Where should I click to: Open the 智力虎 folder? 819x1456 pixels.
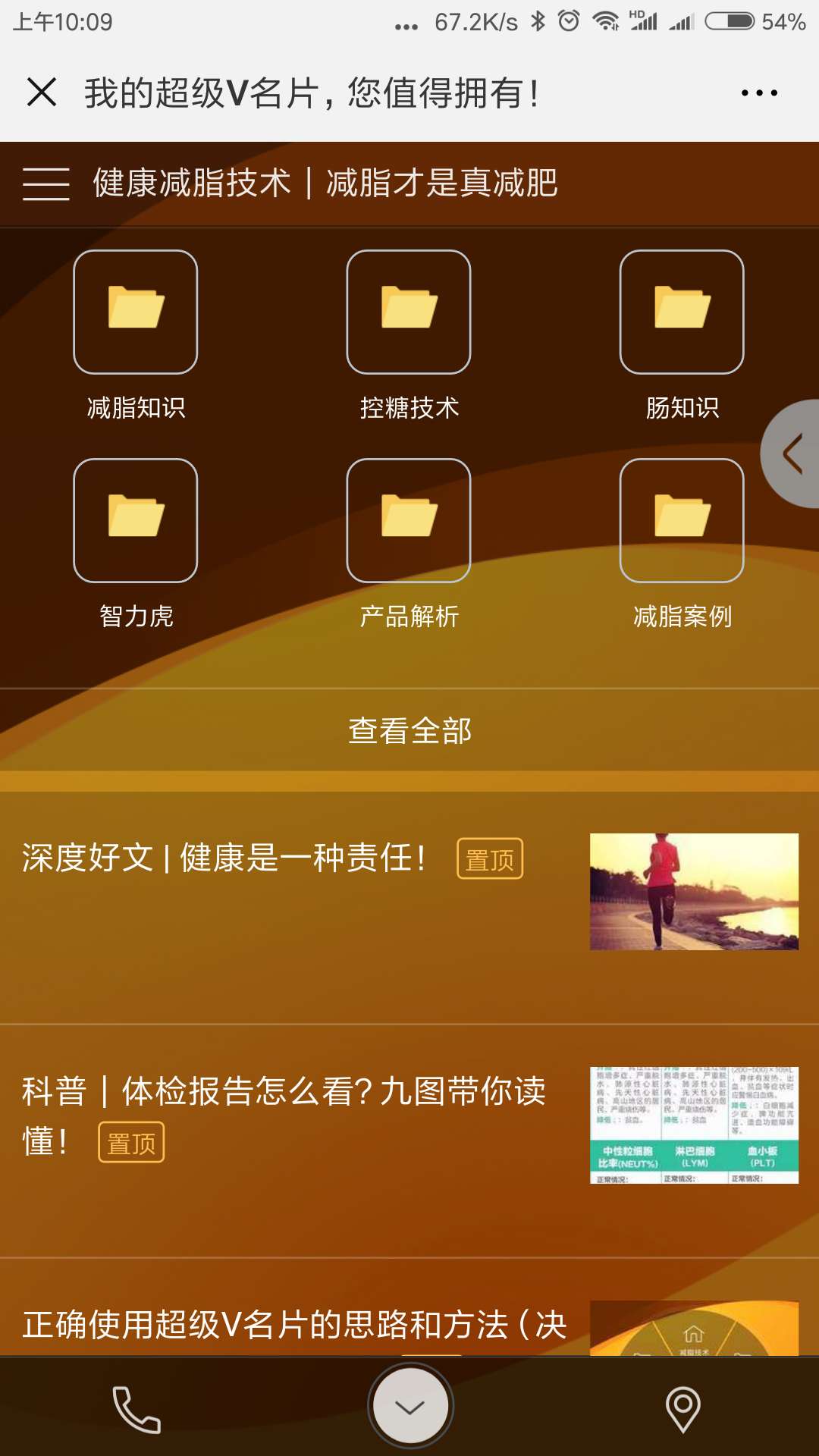136,521
